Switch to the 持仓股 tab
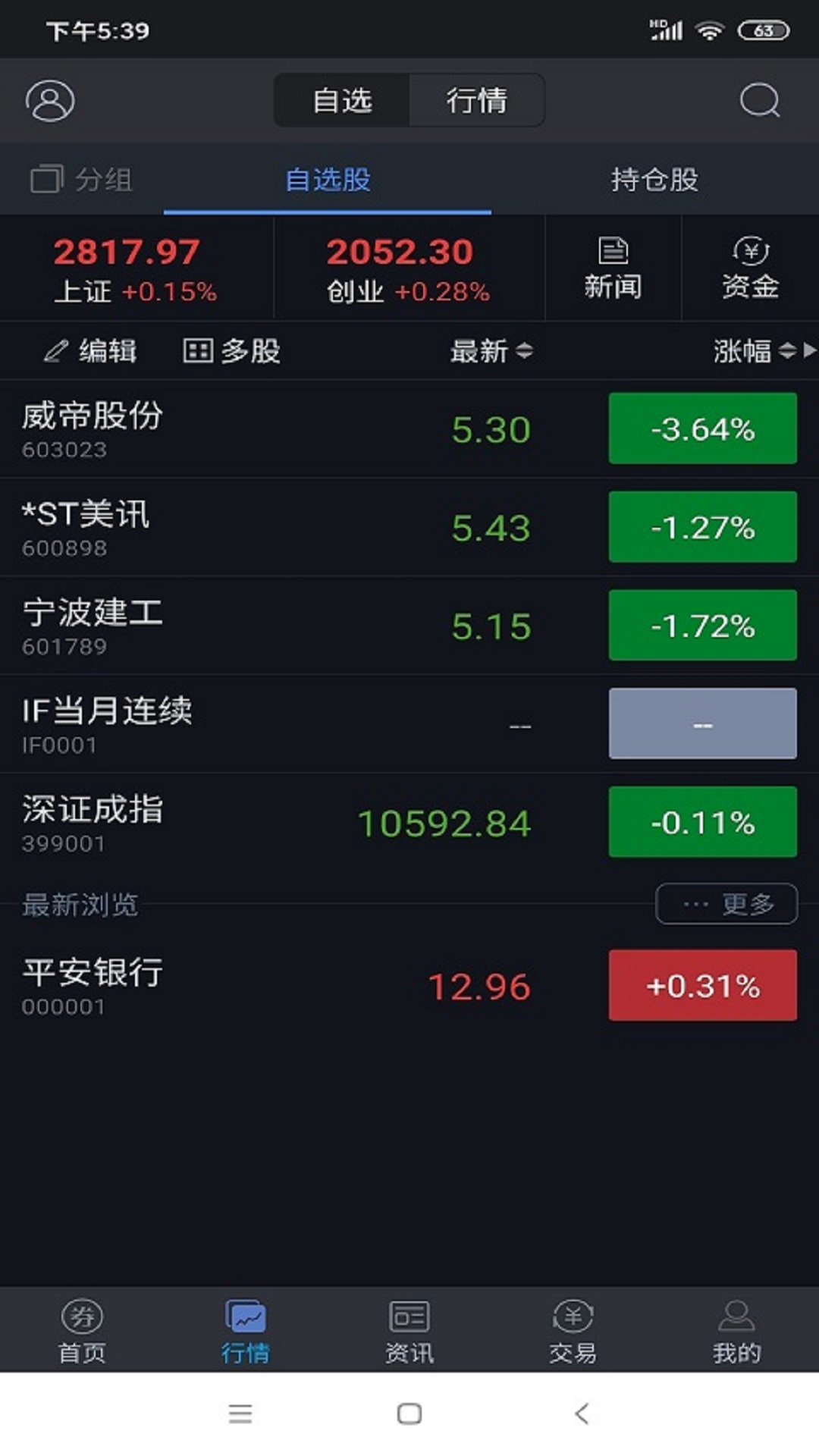The width and height of the screenshot is (819, 1456). (654, 180)
